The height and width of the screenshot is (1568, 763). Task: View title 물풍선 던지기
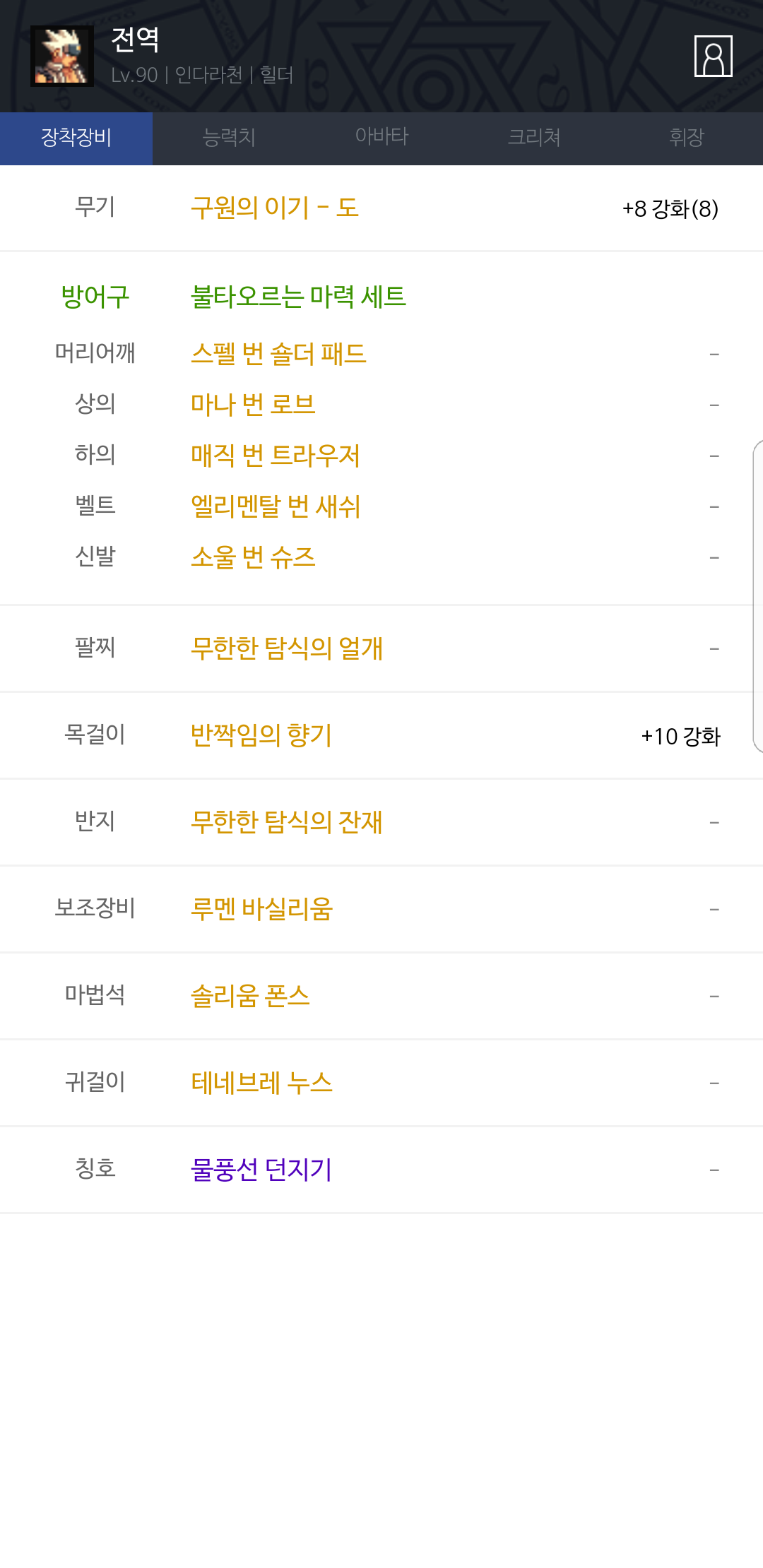pyautogui.click(x=261, y=1170)
